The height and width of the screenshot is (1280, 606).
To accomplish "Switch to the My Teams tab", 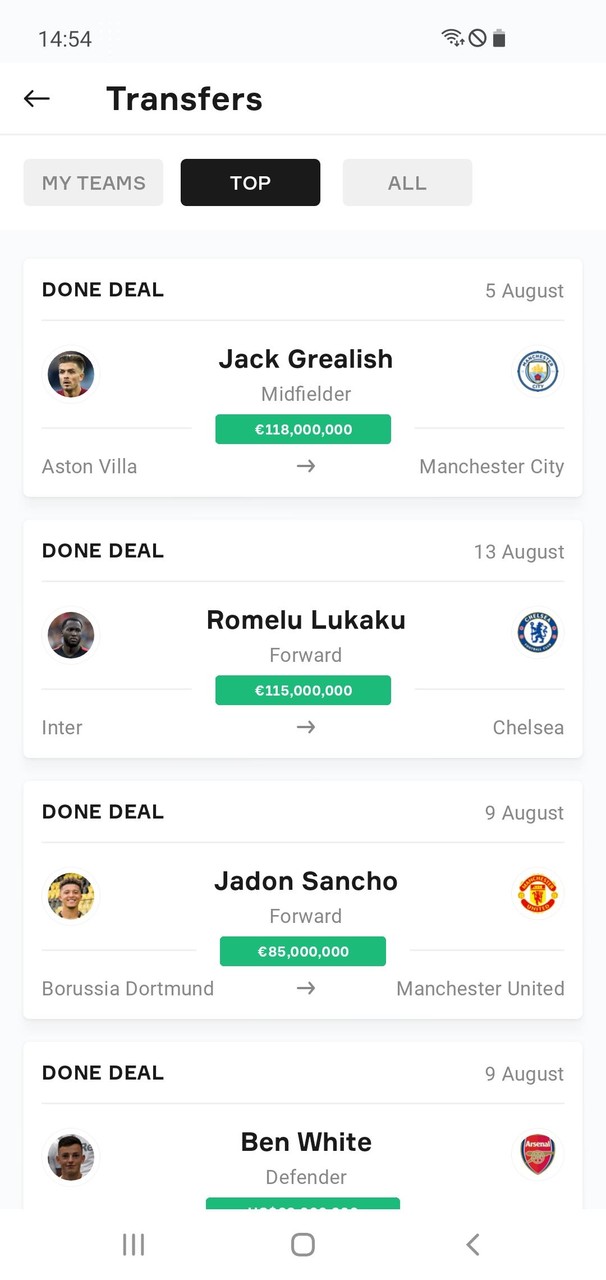I will pyautogui.click(x=94, y=183).
